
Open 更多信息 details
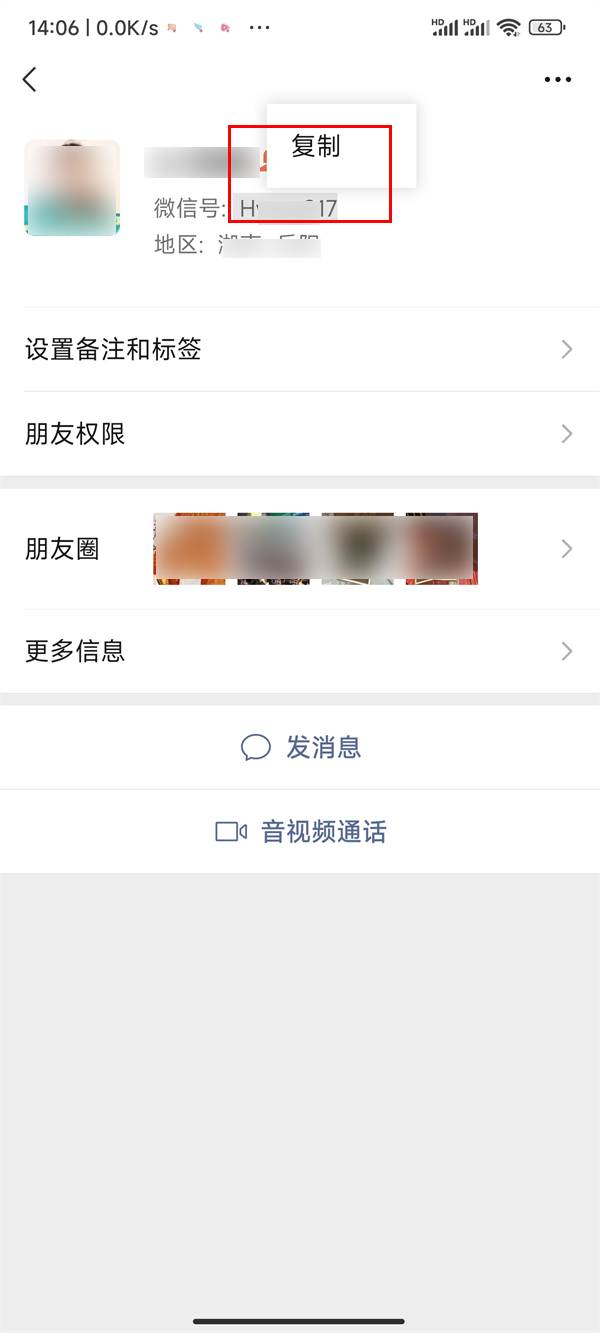300,652
